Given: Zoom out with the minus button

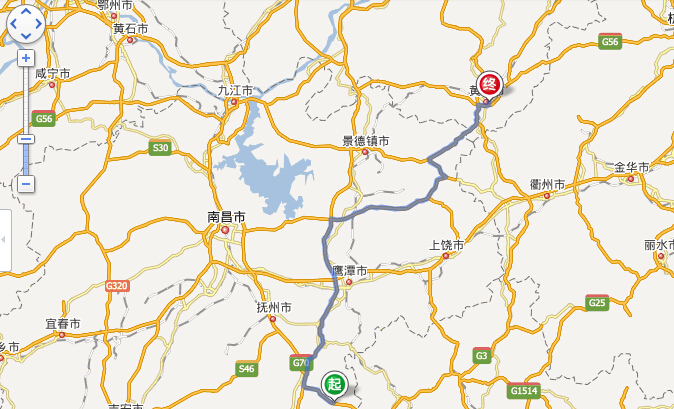Looking at the screenshot, I should (26, 183).
